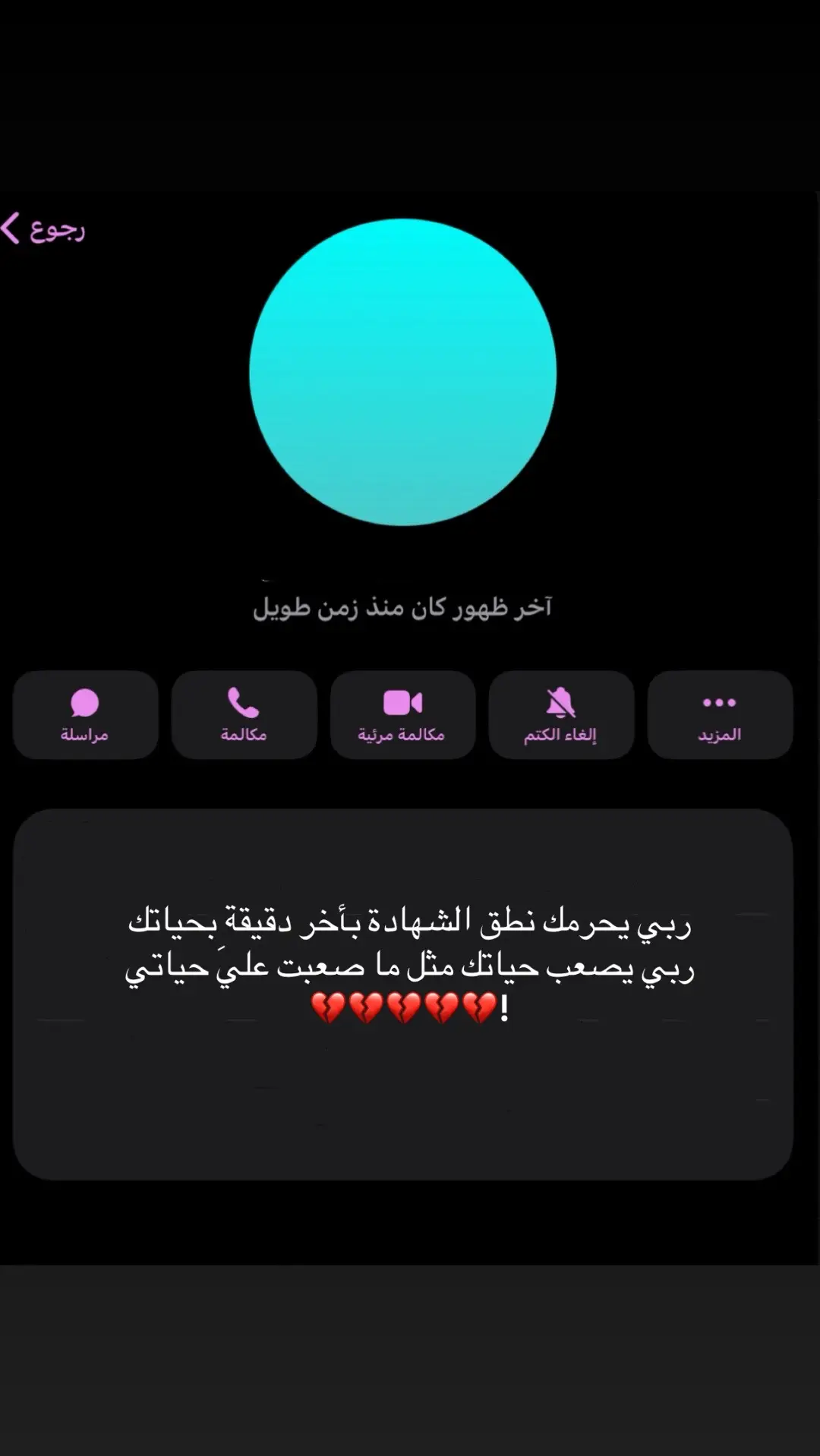Expand المزيد to reveal extra actions
Image resolution: width=820 pixels, height=1456 pixels.
point(720,714)
